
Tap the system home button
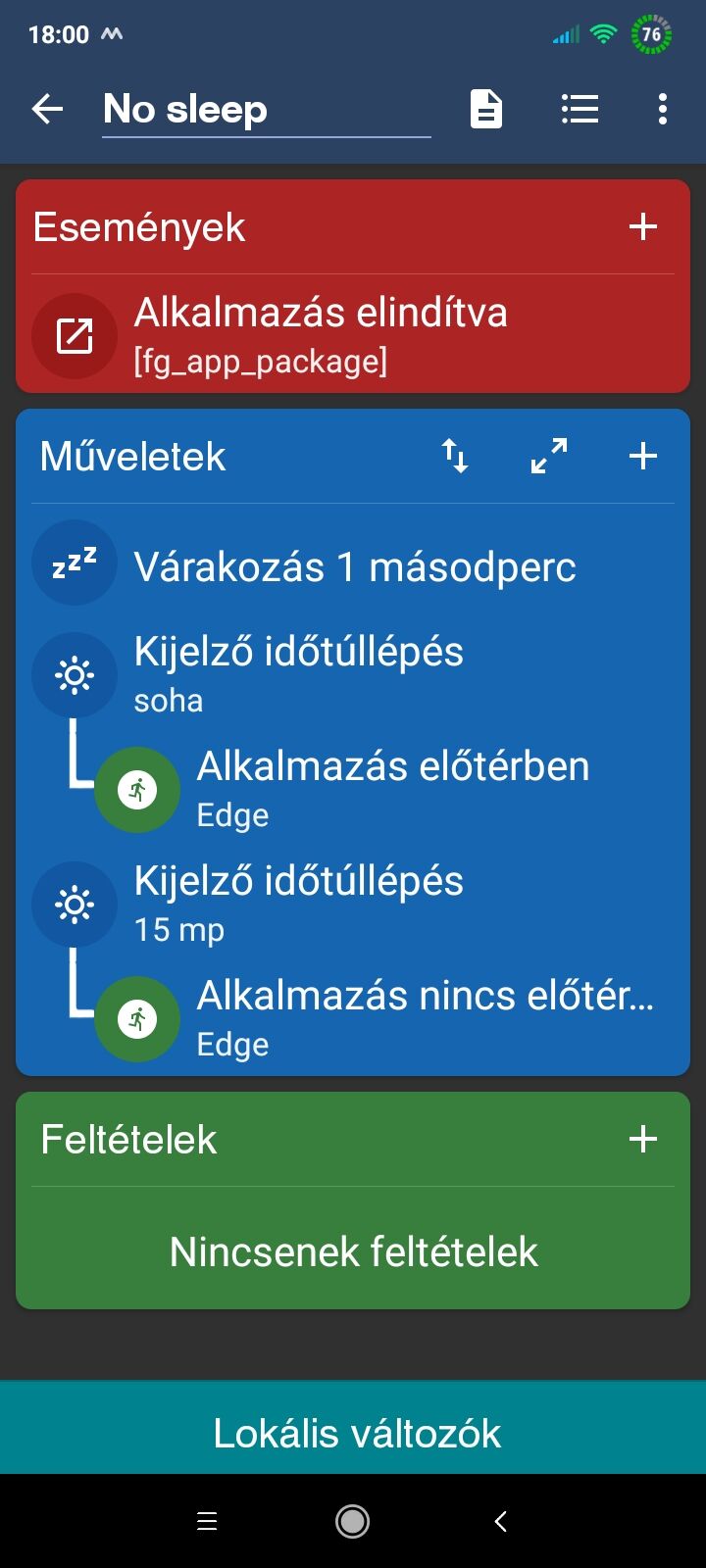[352, 1521]
